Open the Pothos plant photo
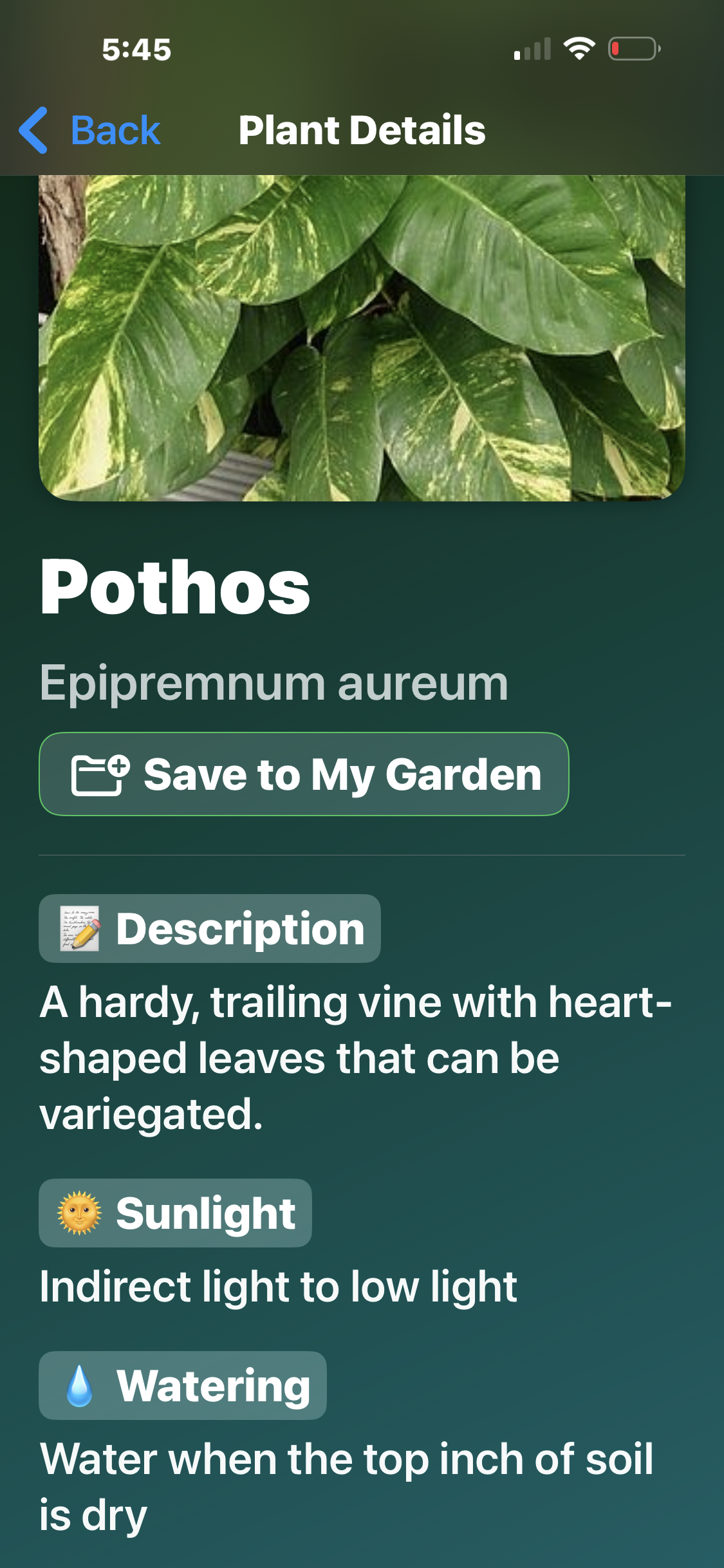The width and height of the screenshot is (724, 1568). point(362,335)
